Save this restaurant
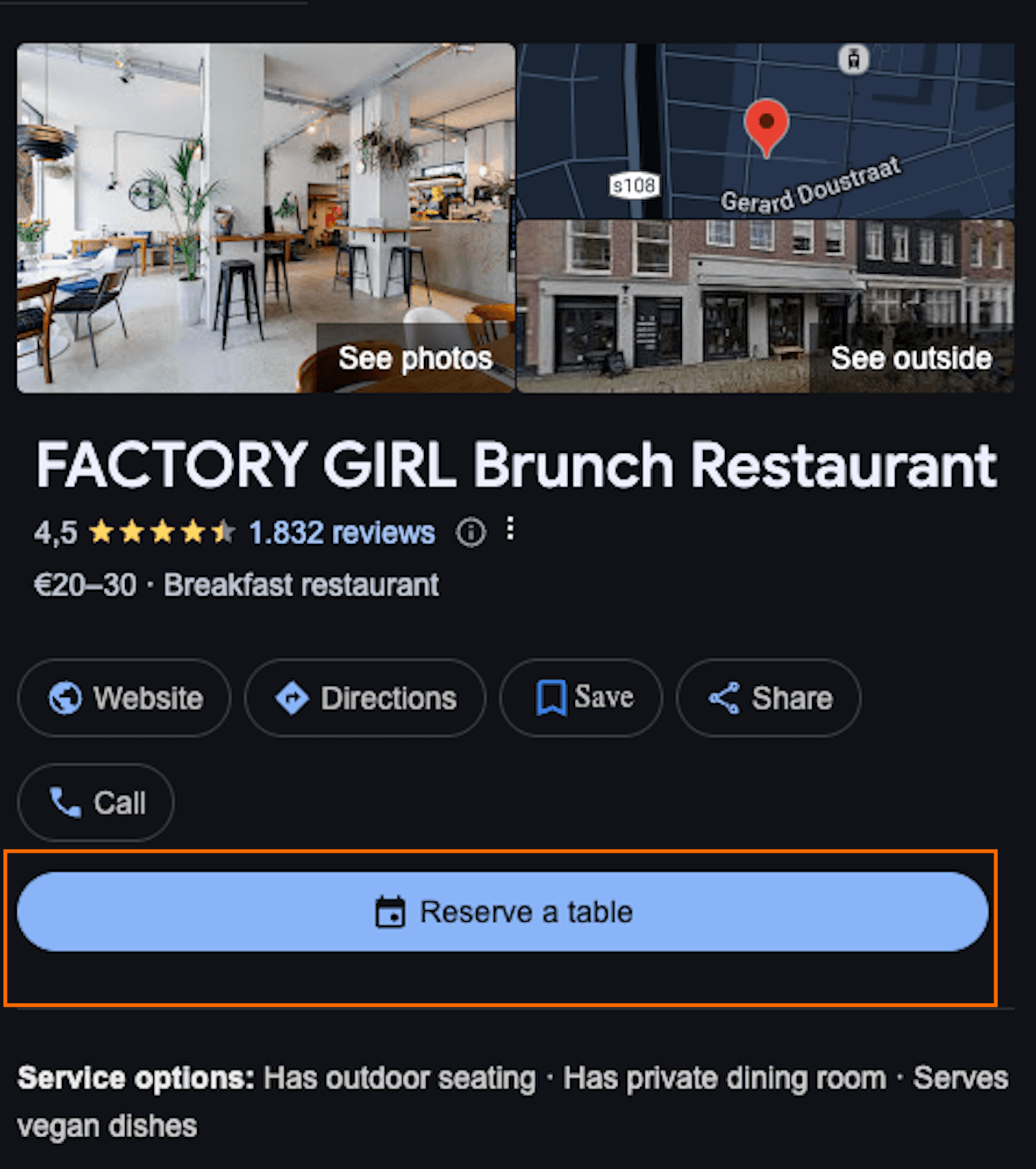 [582, 698]
